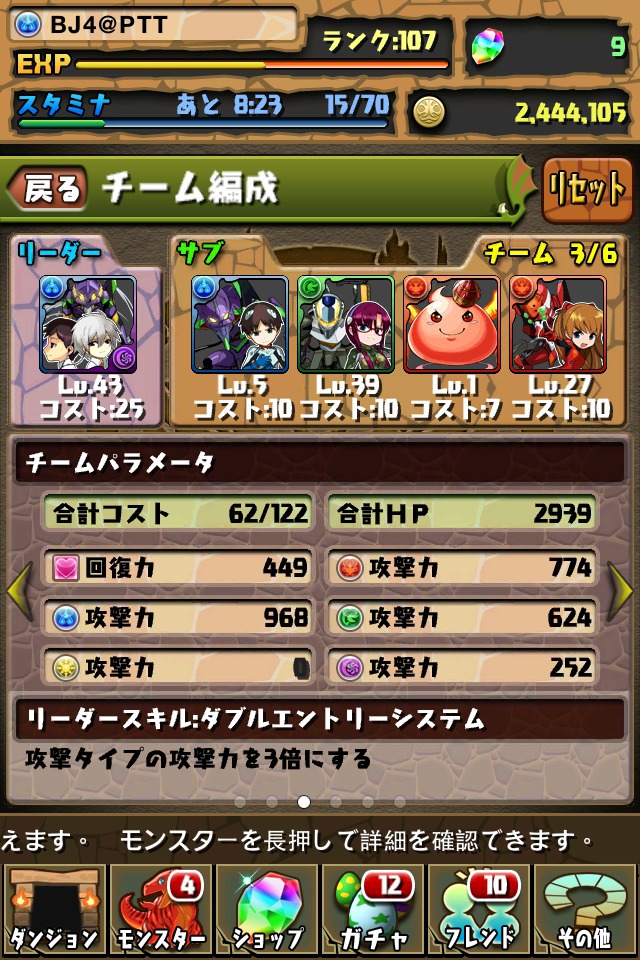Go to next team with right arrow
This screenshot has width=640, height=960.
coord(622,591)
